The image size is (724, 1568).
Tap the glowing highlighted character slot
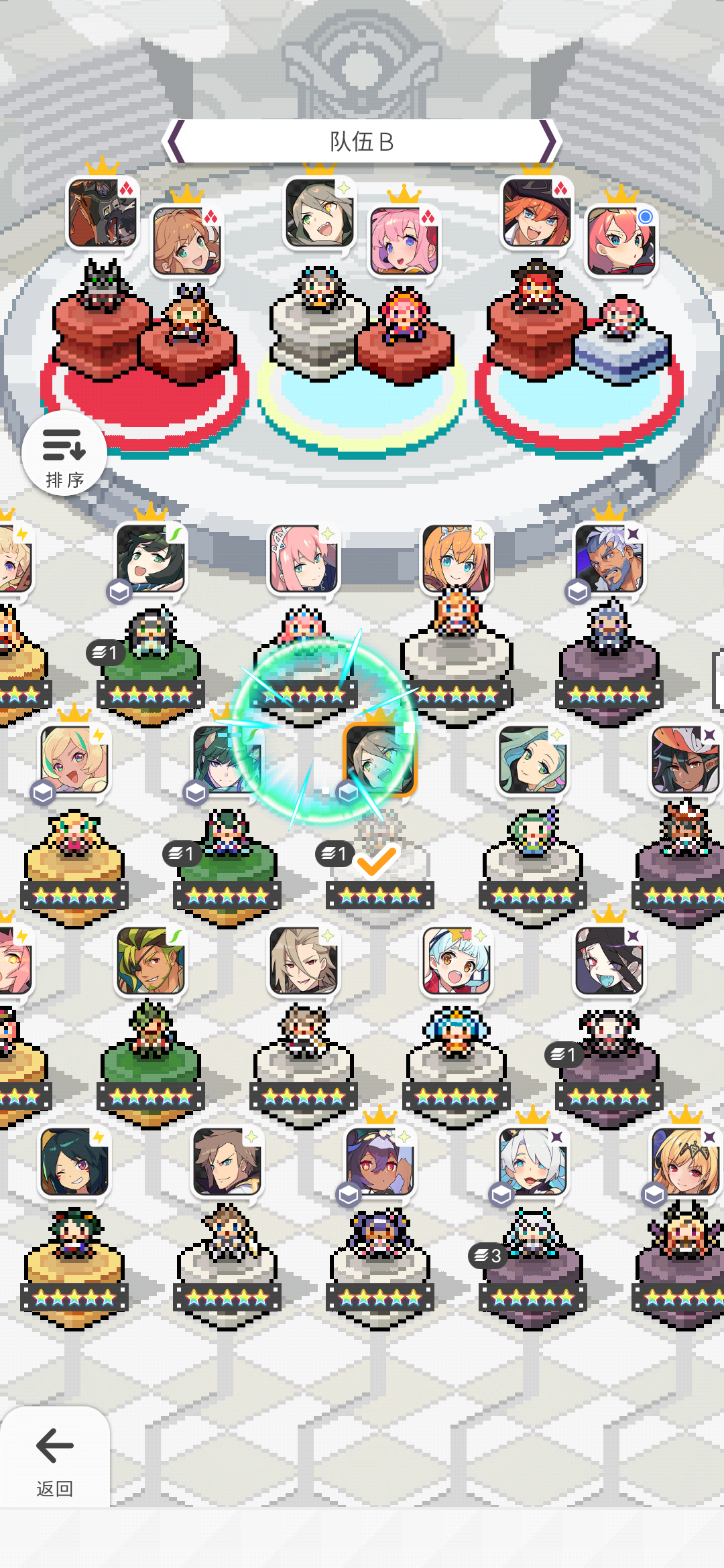pos(380,761)
